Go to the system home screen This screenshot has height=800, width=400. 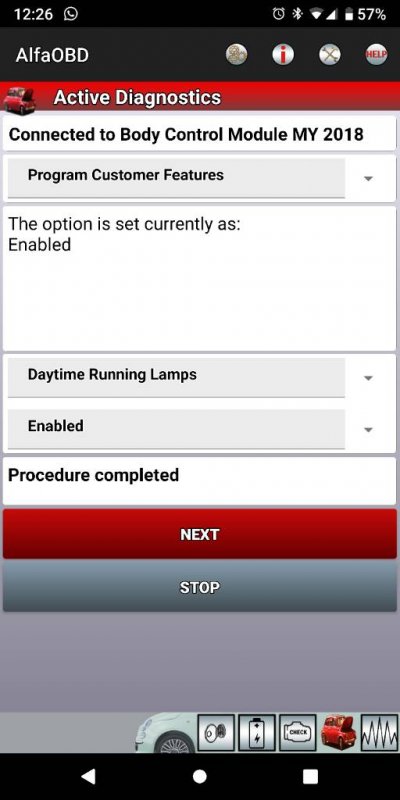tap(199, 776)
